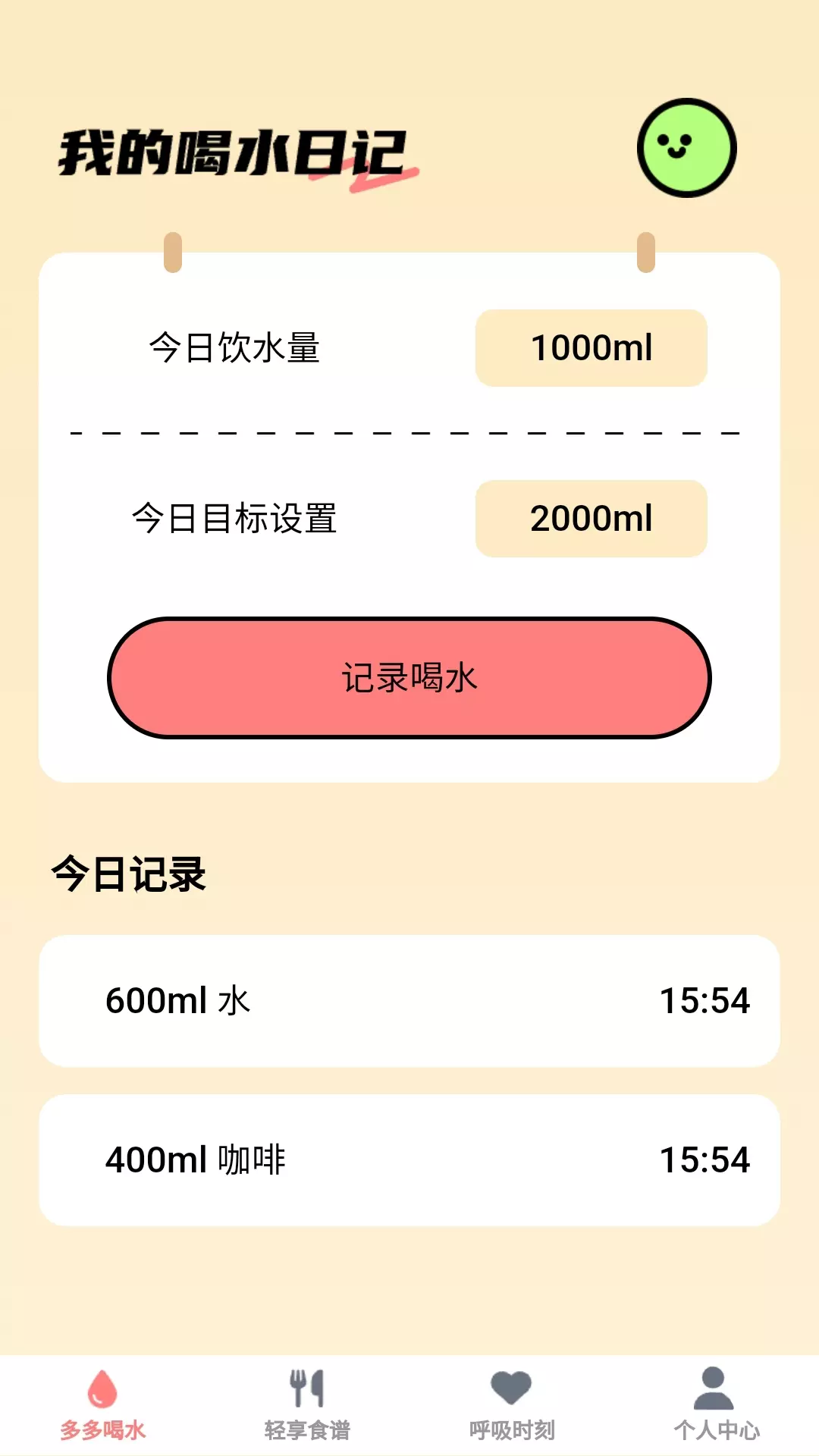The image size is (819, 1456).
Task: Go to the 个人中心 tab
Action: [717, 1404]
